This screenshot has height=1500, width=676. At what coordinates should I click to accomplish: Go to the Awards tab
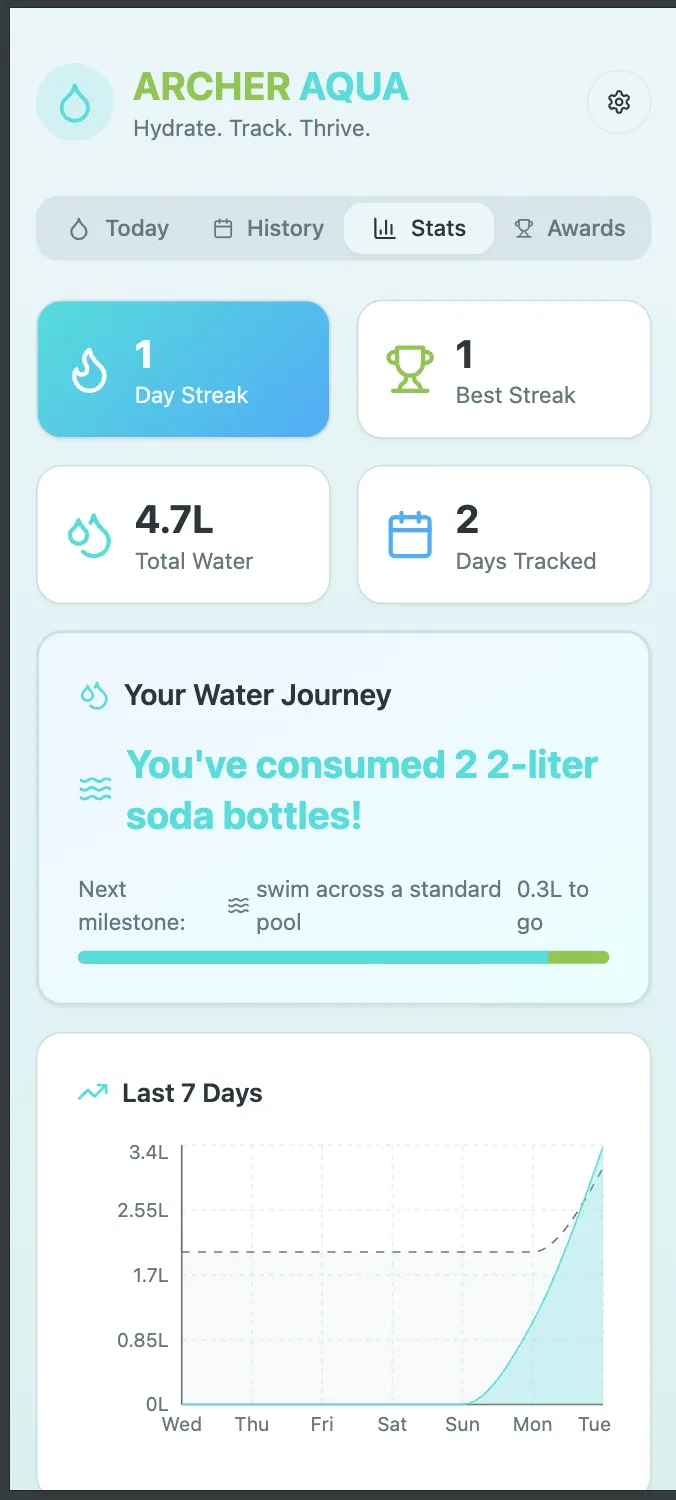tap(569, 228)
